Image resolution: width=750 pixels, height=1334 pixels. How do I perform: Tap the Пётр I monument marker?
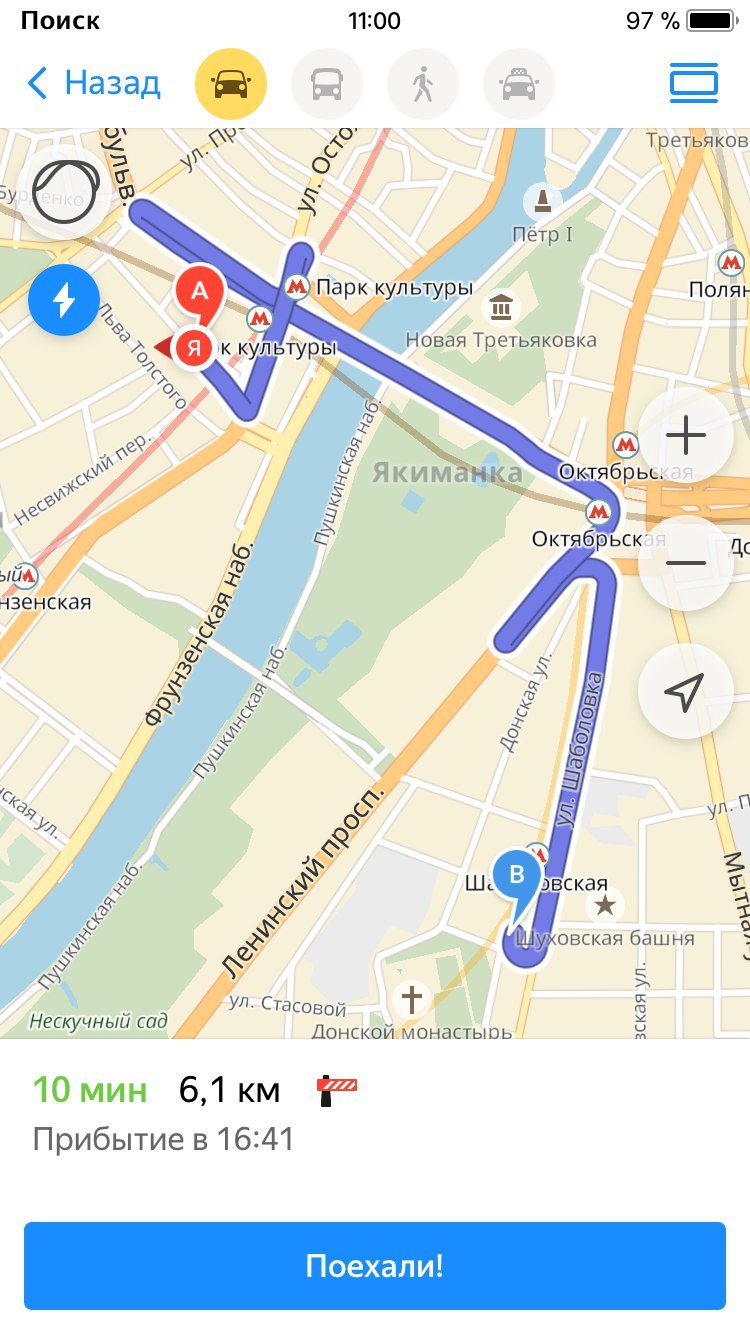click(x=543, y=203)
